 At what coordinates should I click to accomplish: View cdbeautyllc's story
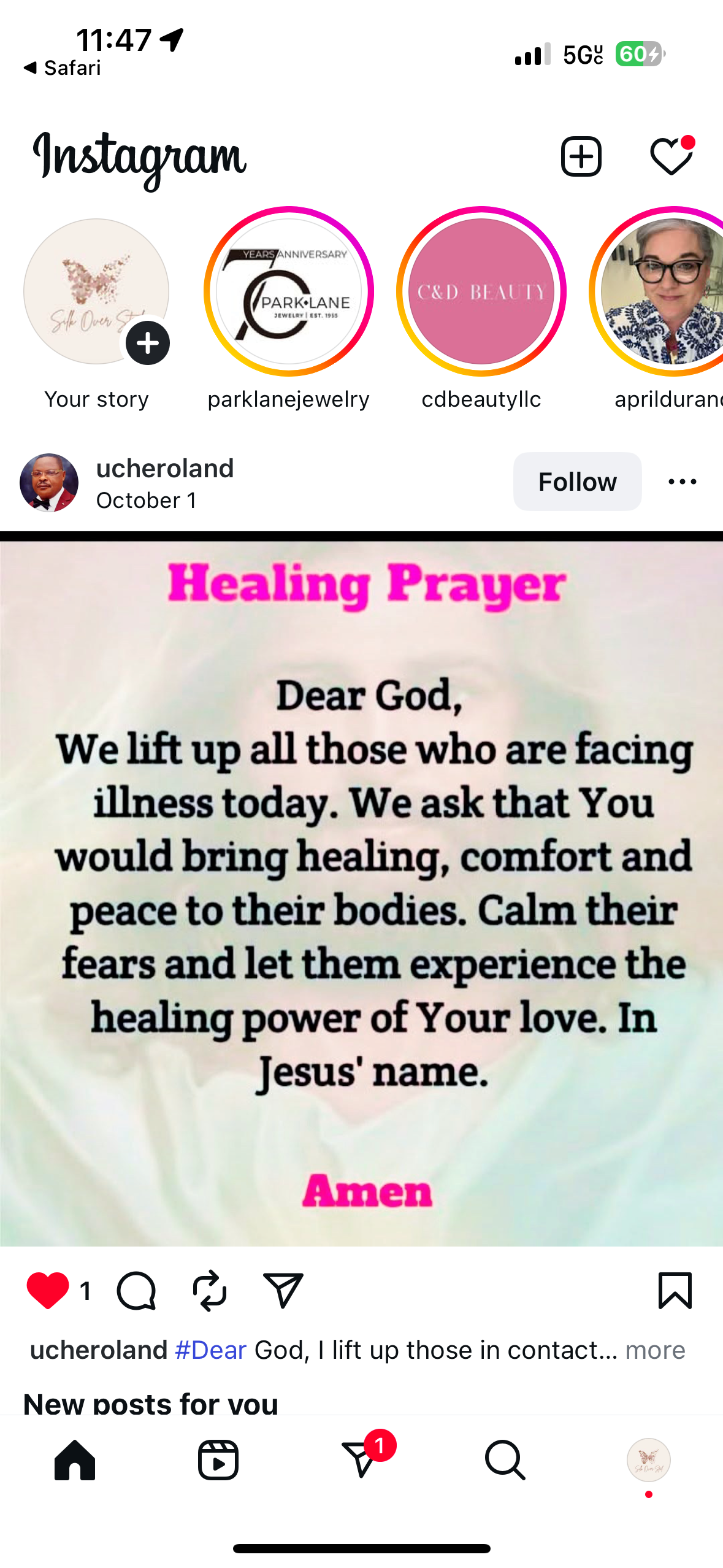[x=481, y=292]
